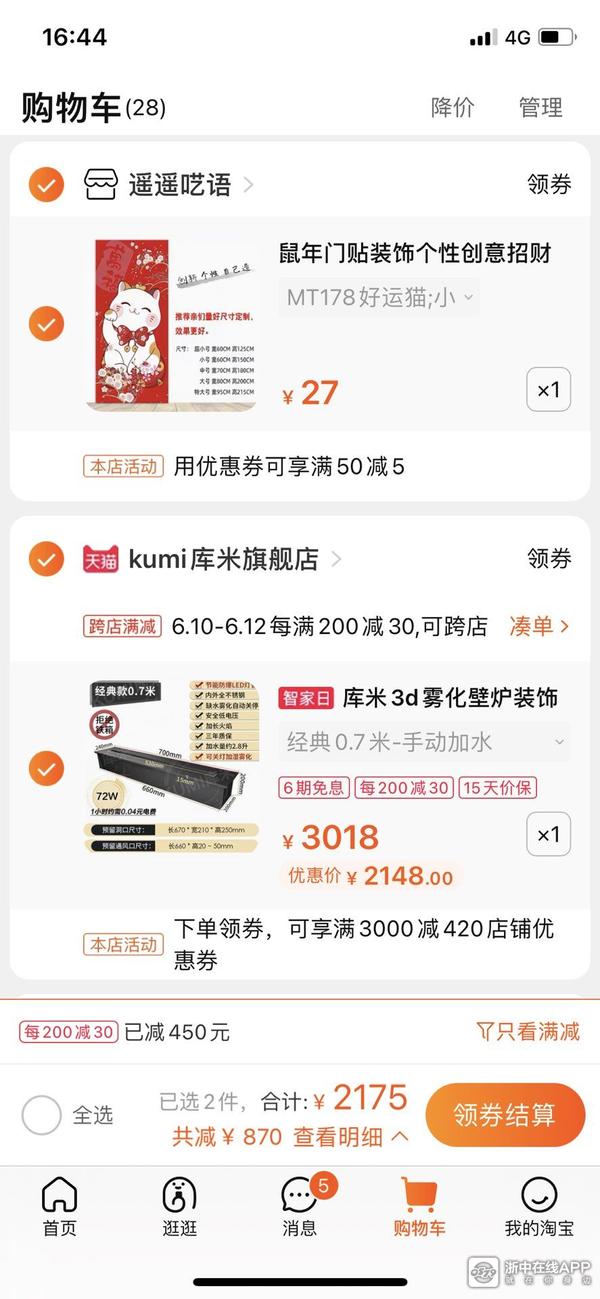This screenshot has width=600, height=1299.
Task: Change the 经典0.7米-手动加水 option dropdown
Action: pos(425,742)
